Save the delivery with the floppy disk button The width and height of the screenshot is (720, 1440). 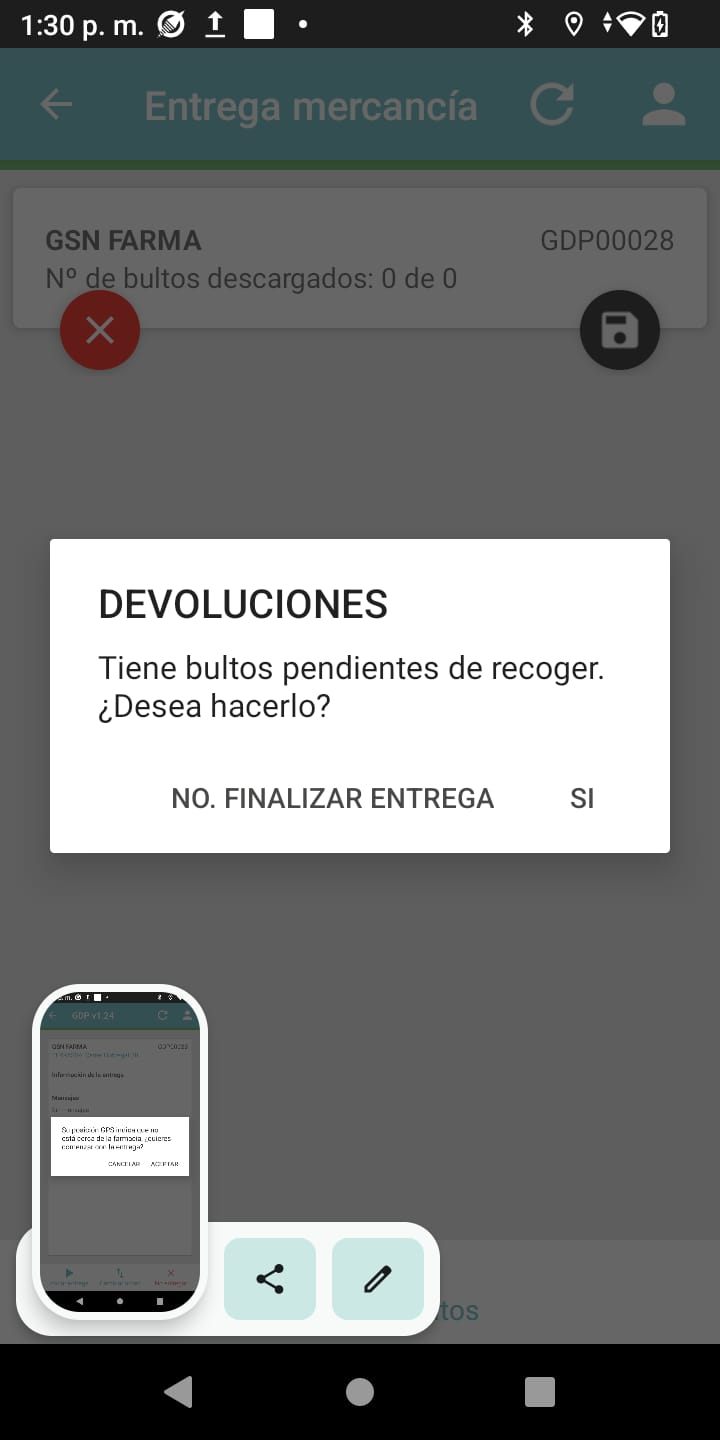pyautogui.click(x=620, y=330)
